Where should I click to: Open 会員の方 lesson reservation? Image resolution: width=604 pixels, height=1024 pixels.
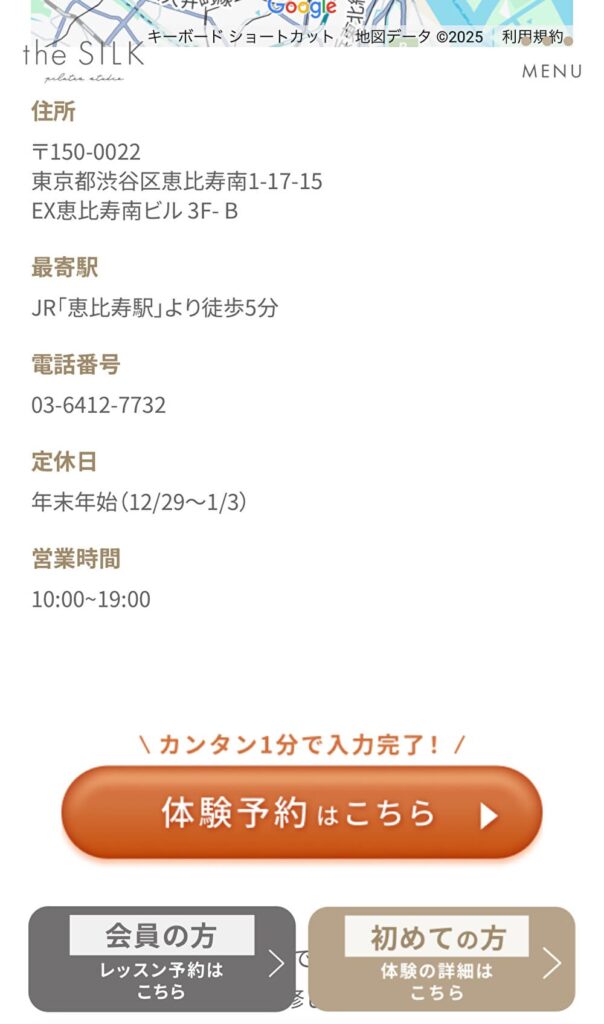pos(162,959)
